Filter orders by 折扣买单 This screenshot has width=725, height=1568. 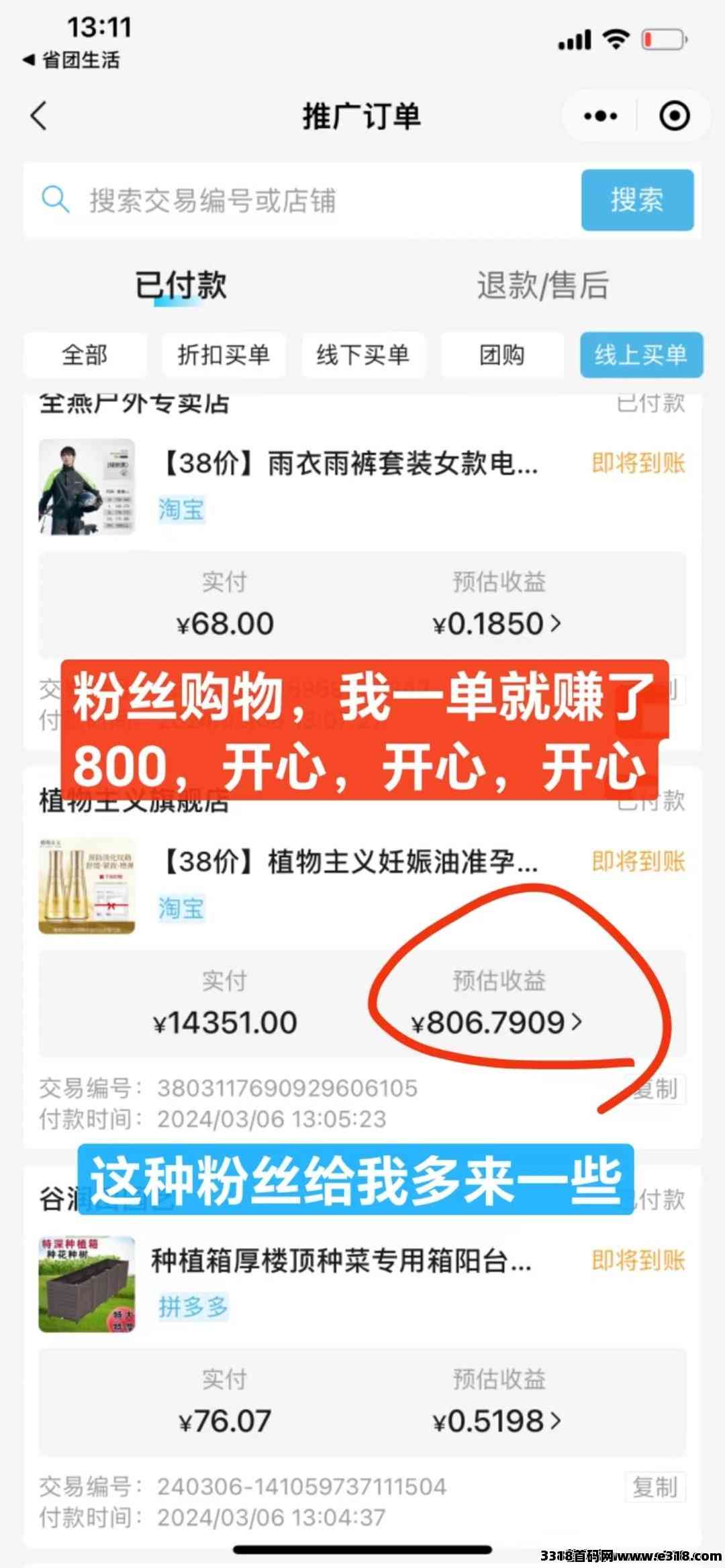pos(224,355)
